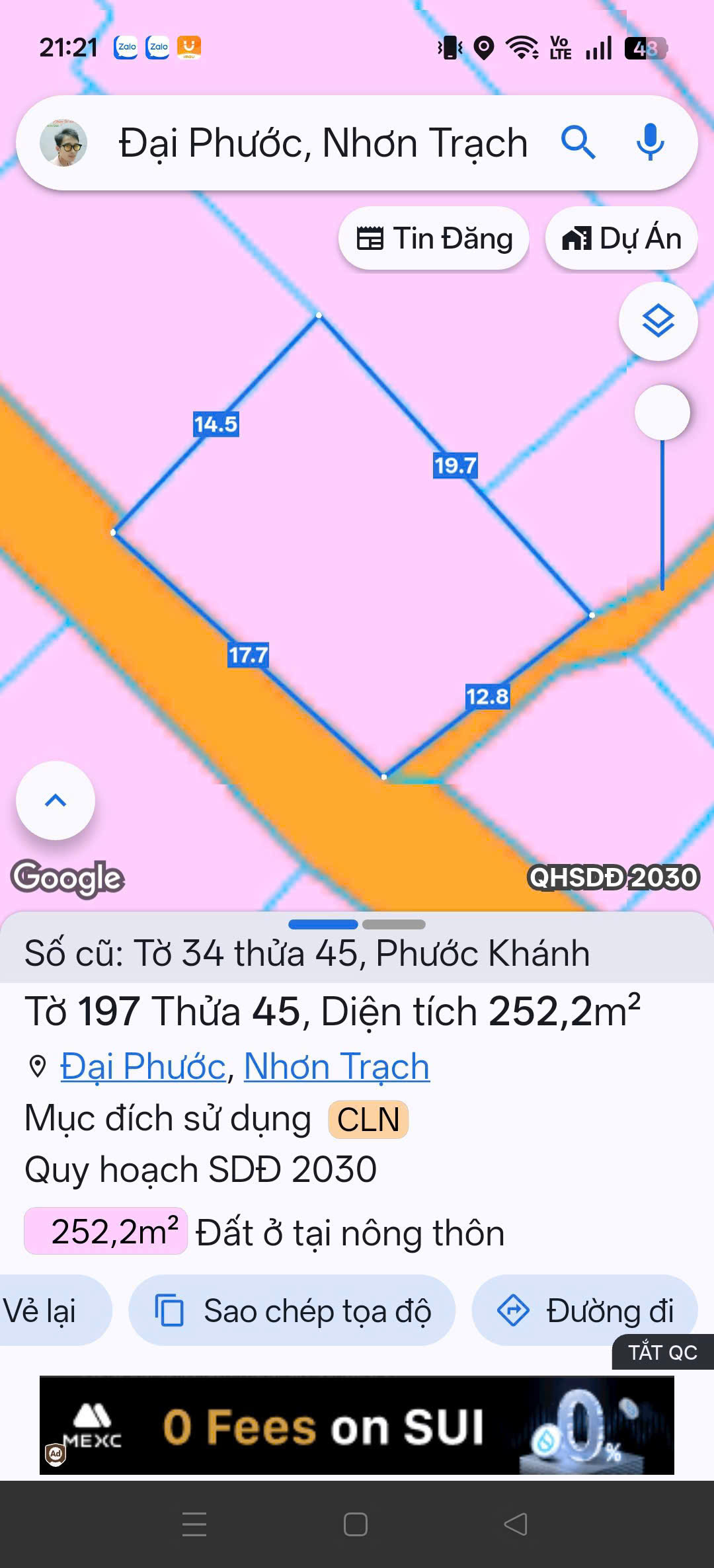Viewport: 714px width, 1568px height.
Task: Start voice search with the microphone
Action: pos(650,143)
